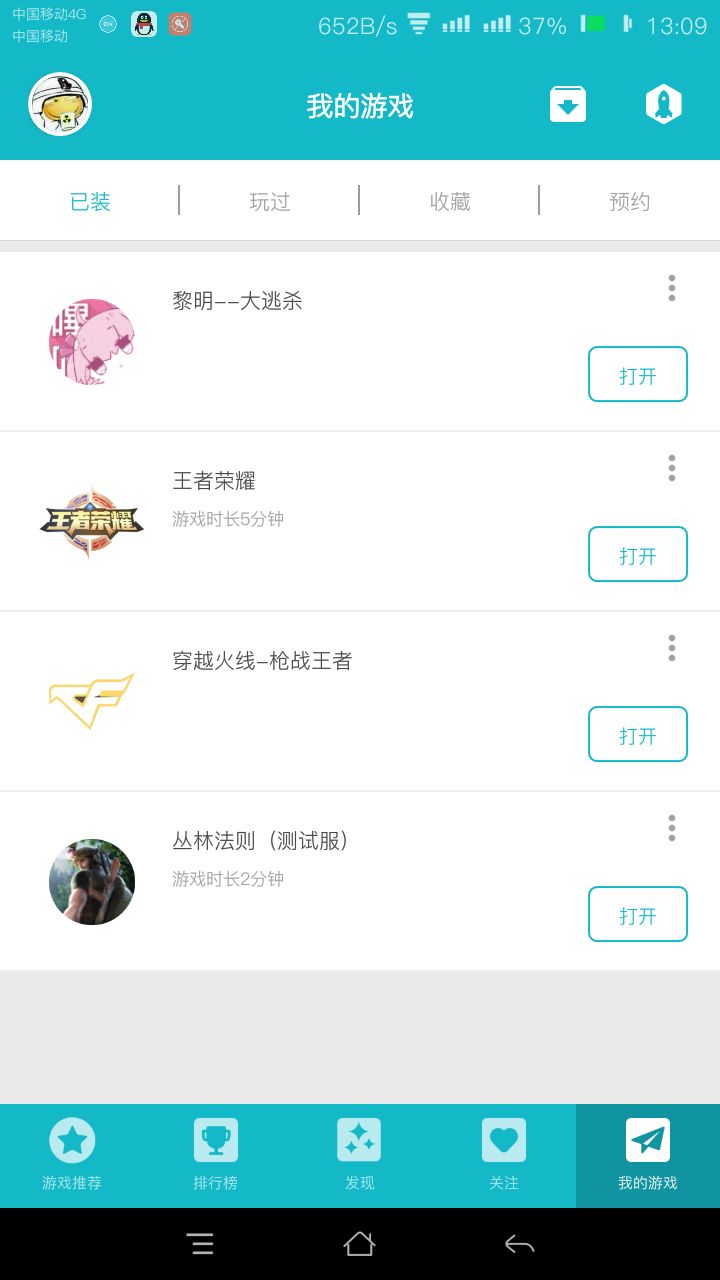The width and height of the screenshot is (720, 1280).
Task: Tap the rocket boost icon
Action: pyautogui.click(x=664, y=104)
